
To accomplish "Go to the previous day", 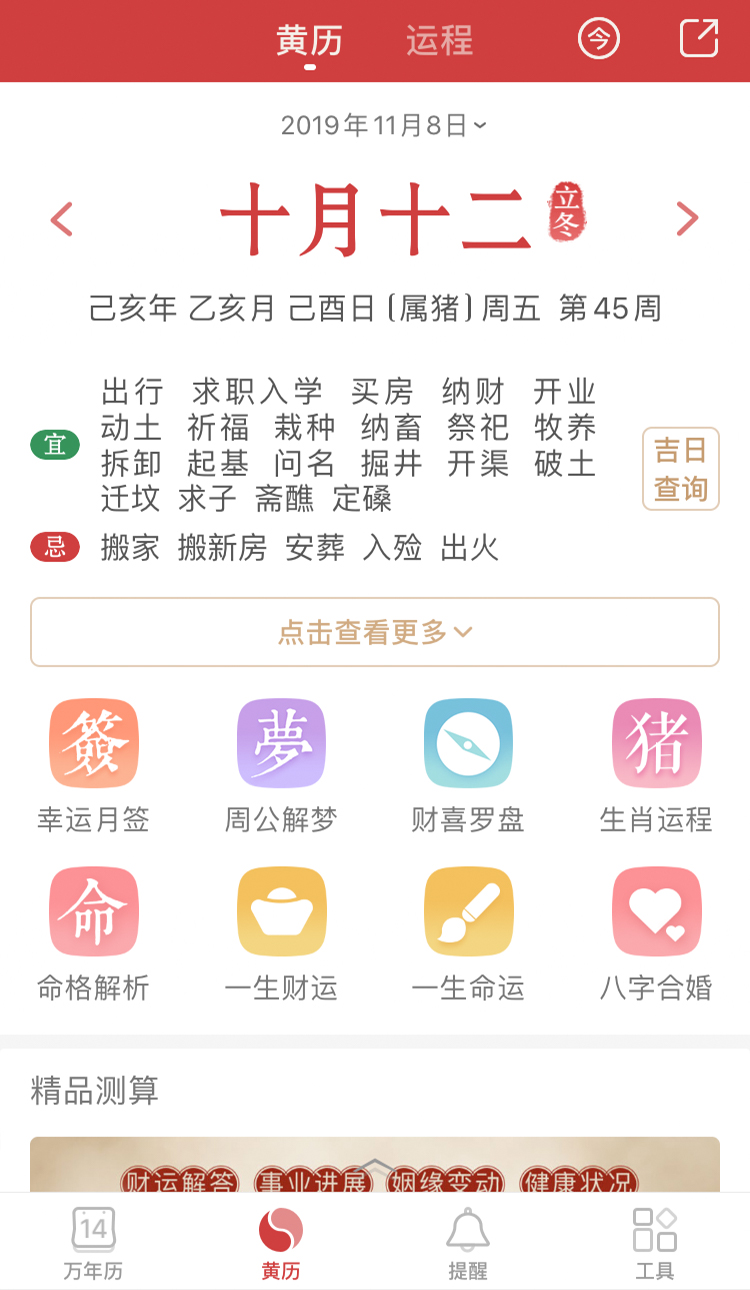I will [62, 219].
